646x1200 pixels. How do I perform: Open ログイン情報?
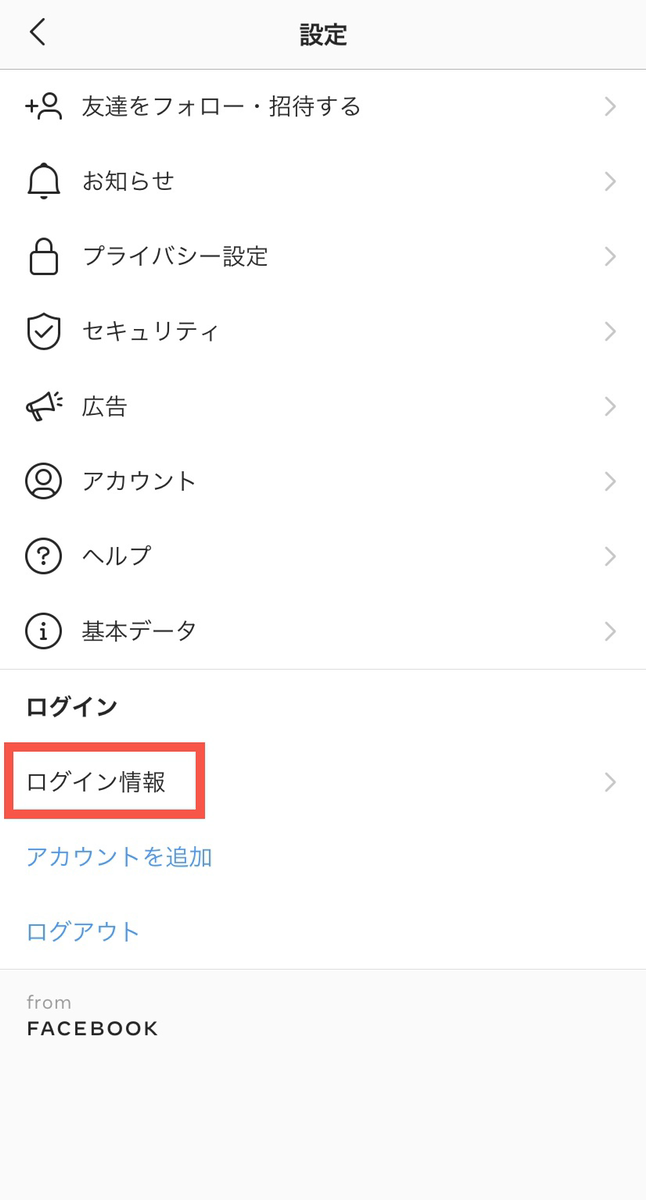click(323, 782)
